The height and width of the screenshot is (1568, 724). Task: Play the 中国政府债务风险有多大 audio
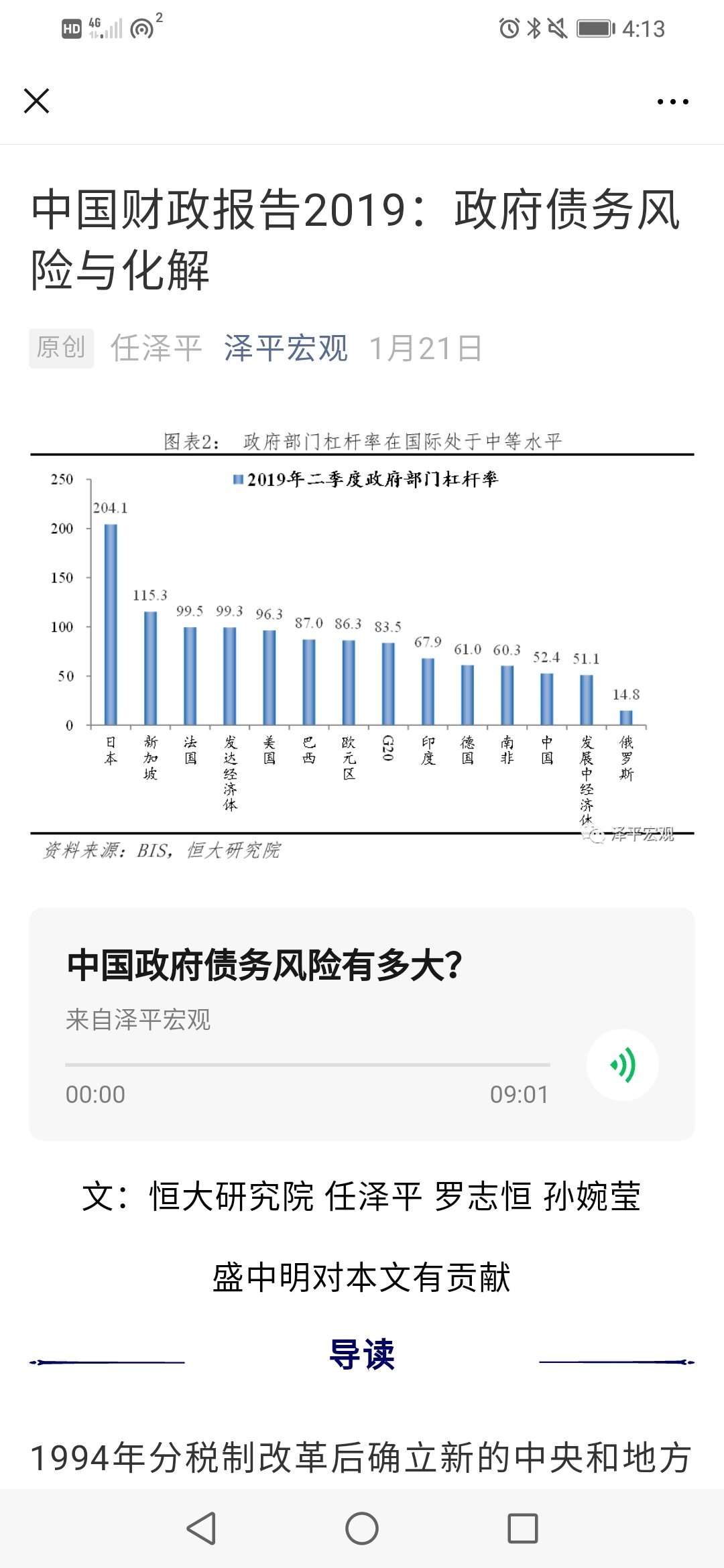coord(622,1065)
